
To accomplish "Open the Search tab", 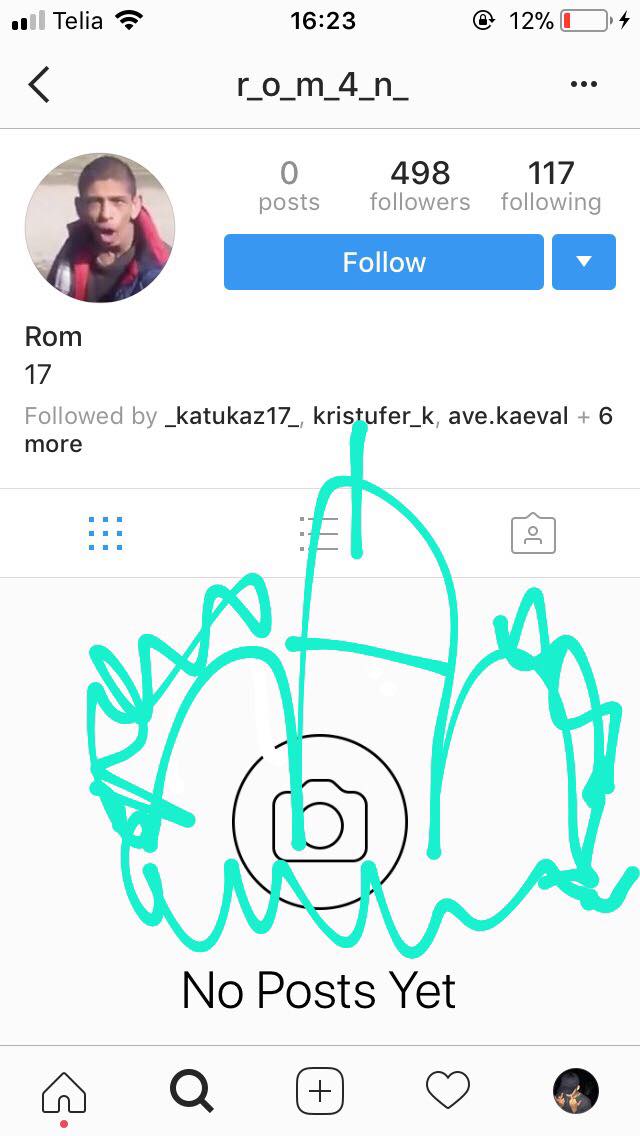I will [192, 1091].
